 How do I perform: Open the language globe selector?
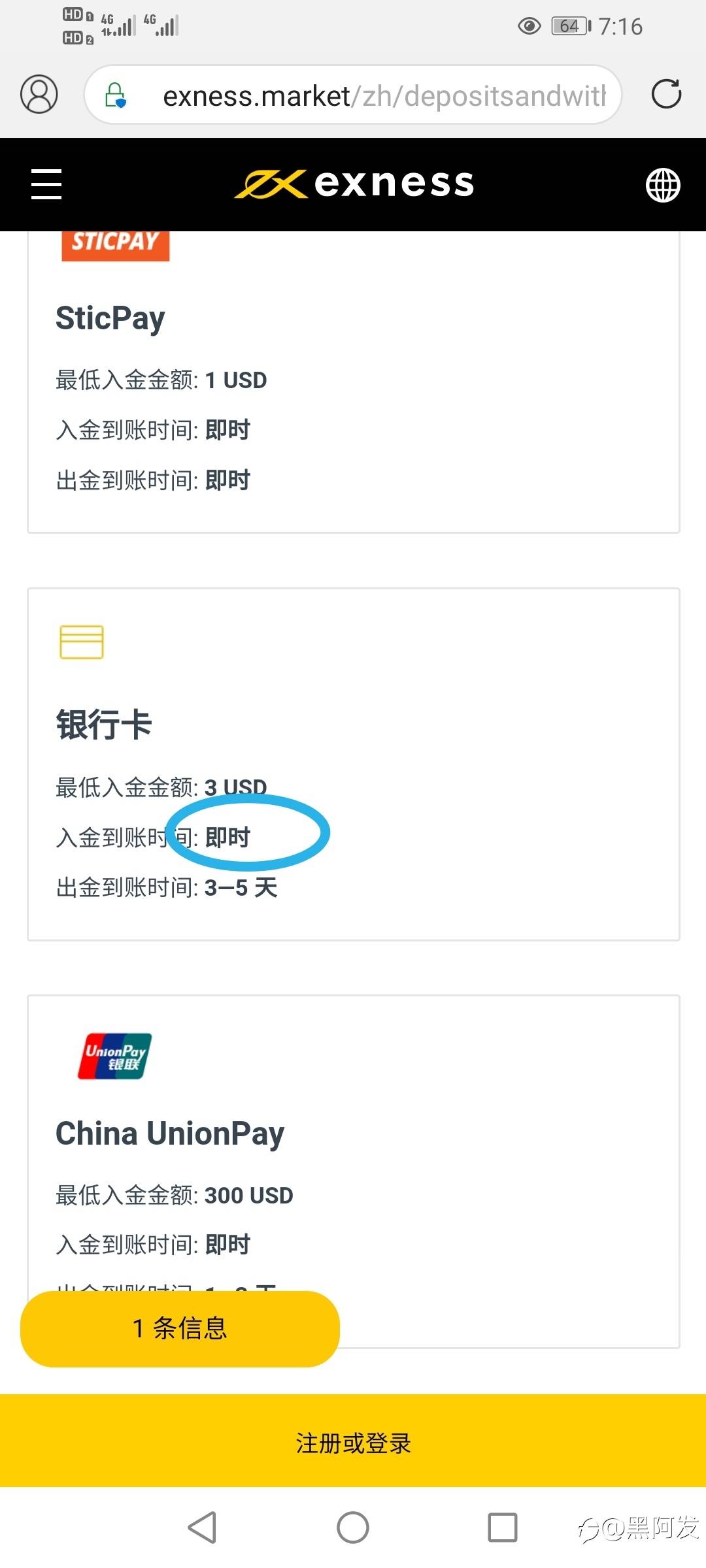[663, 185]
